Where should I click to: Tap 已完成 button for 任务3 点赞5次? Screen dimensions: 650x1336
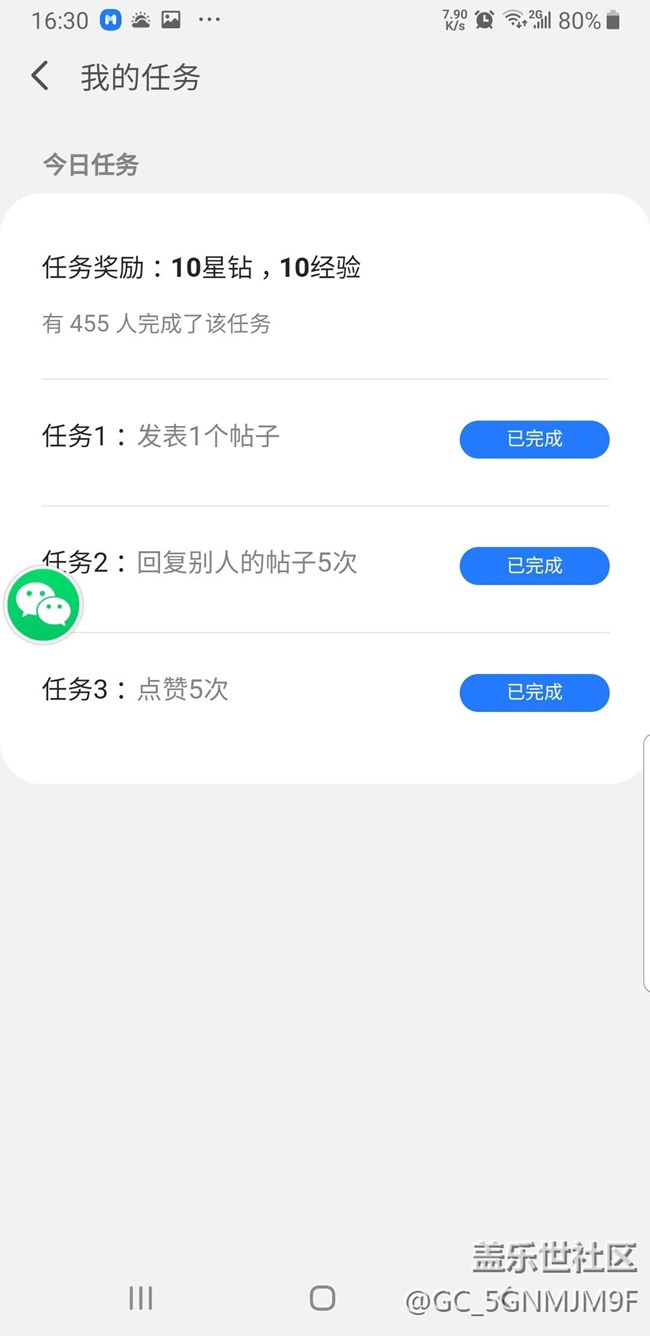click(534, 692)
